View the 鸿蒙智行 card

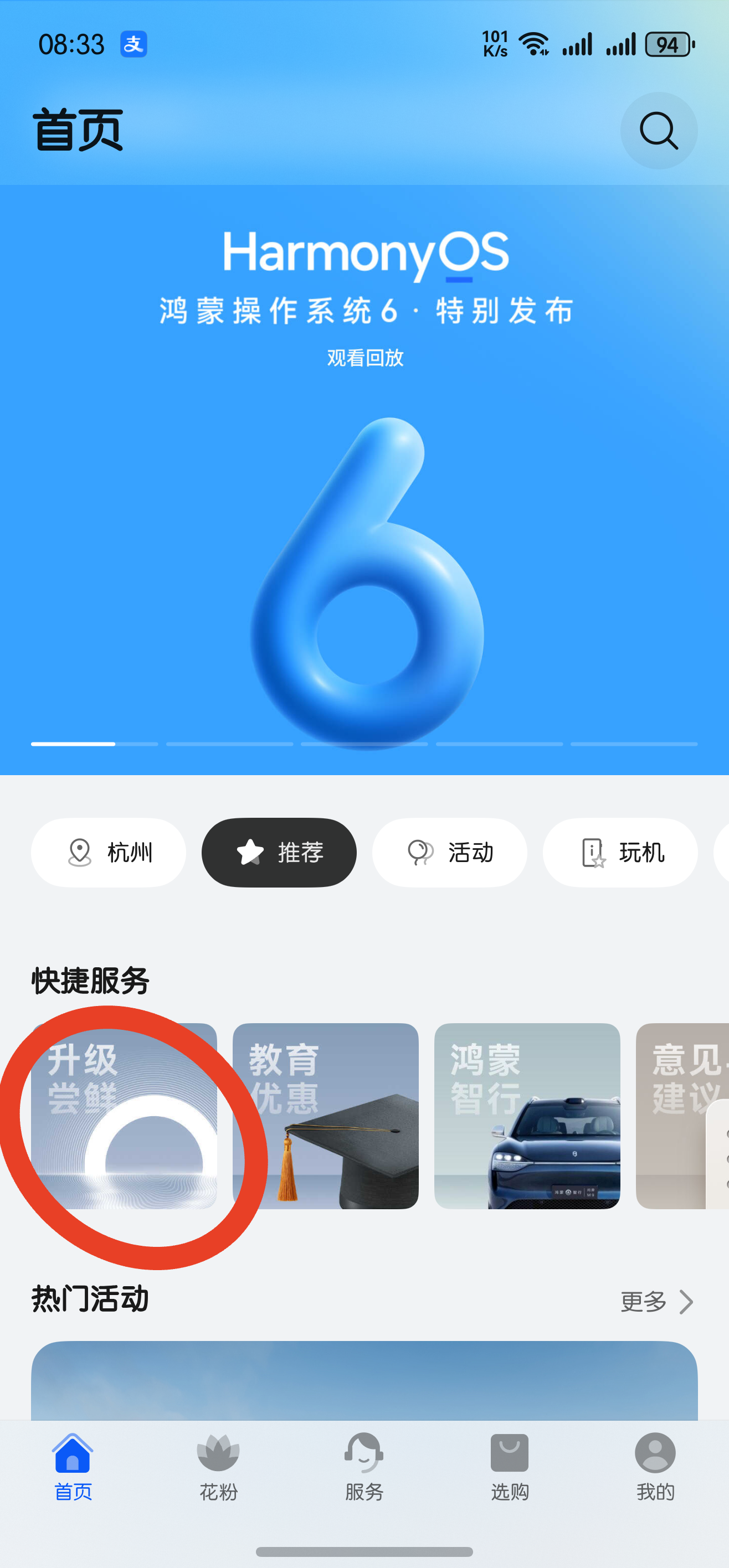click(x=527, y=1115)
